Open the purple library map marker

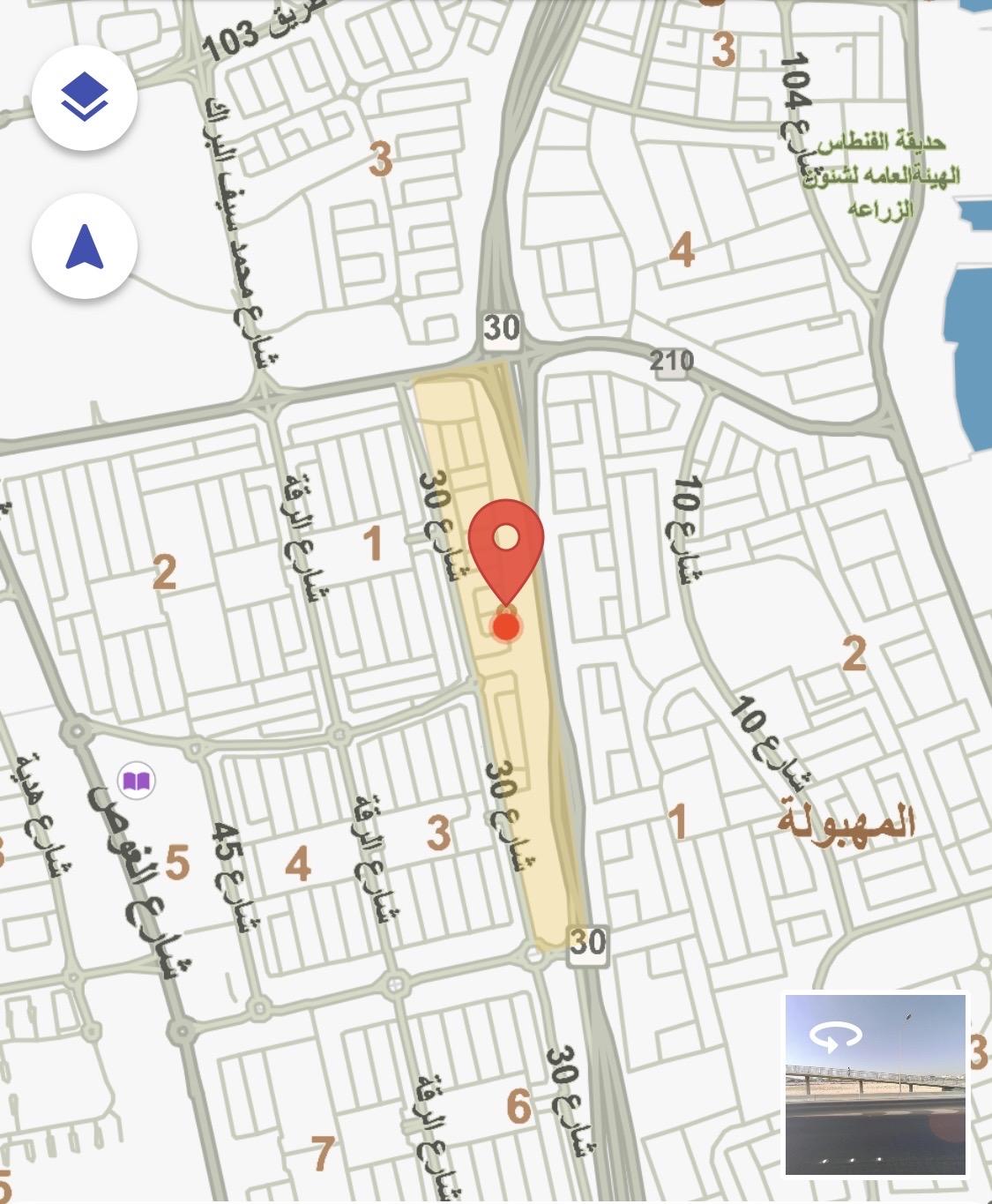137,781
